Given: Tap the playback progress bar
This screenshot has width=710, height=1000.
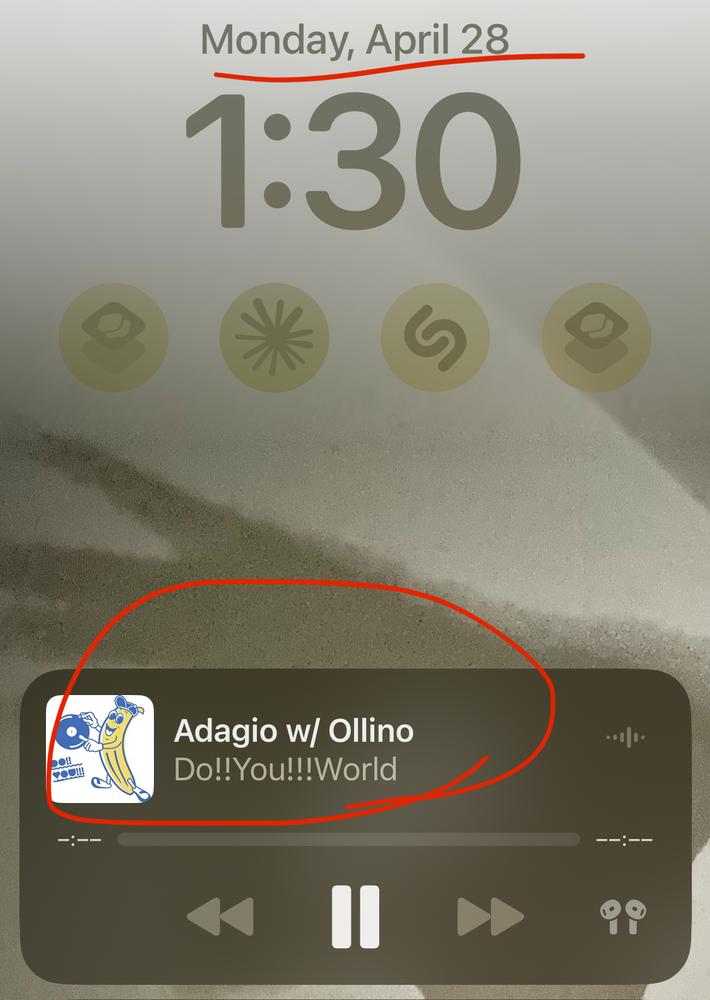Looking at the screenshot, I should (348, 839).
